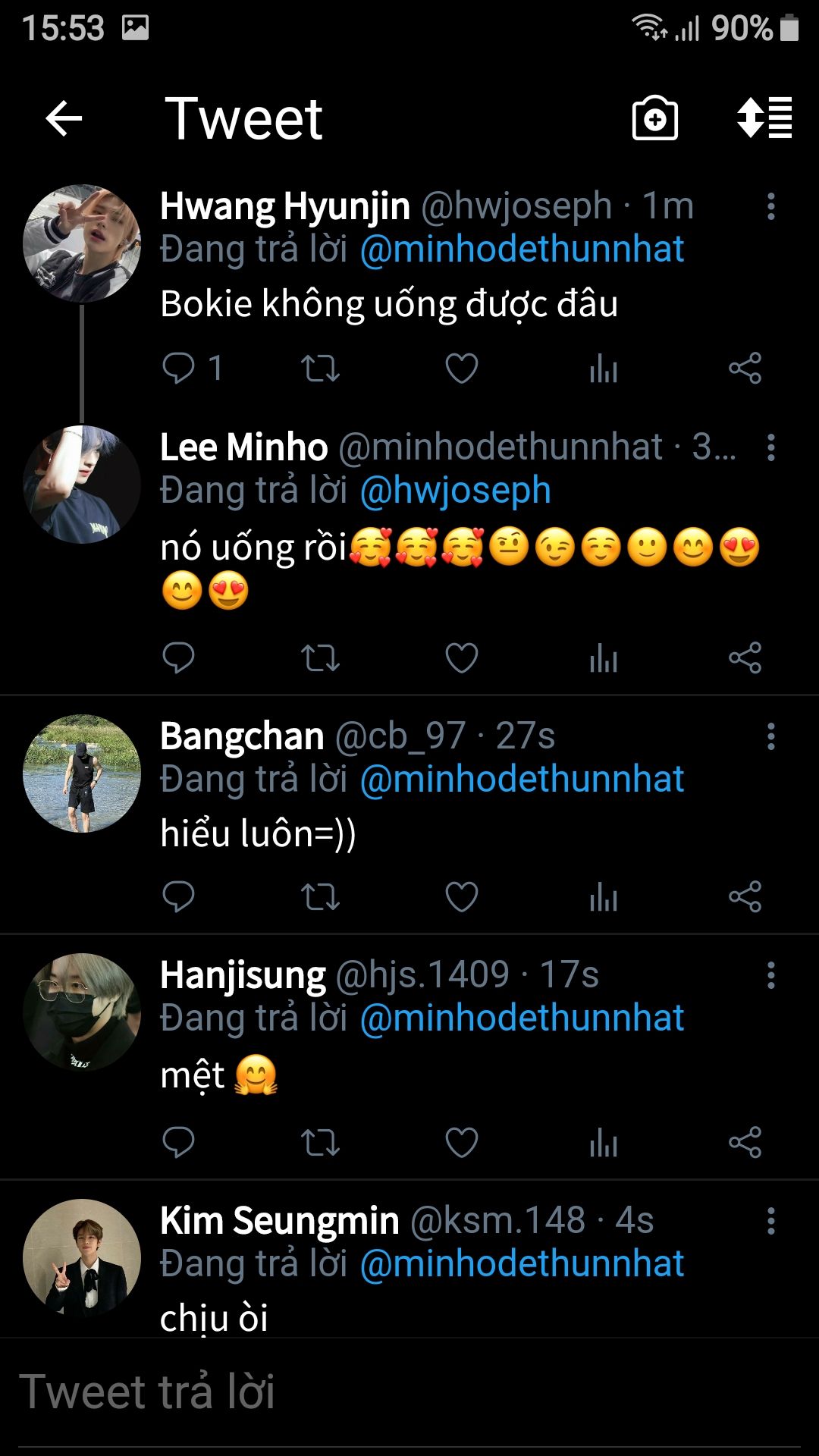
Task: Reply to Hwang Hyunjin's tweet
Action: [179, 369]
